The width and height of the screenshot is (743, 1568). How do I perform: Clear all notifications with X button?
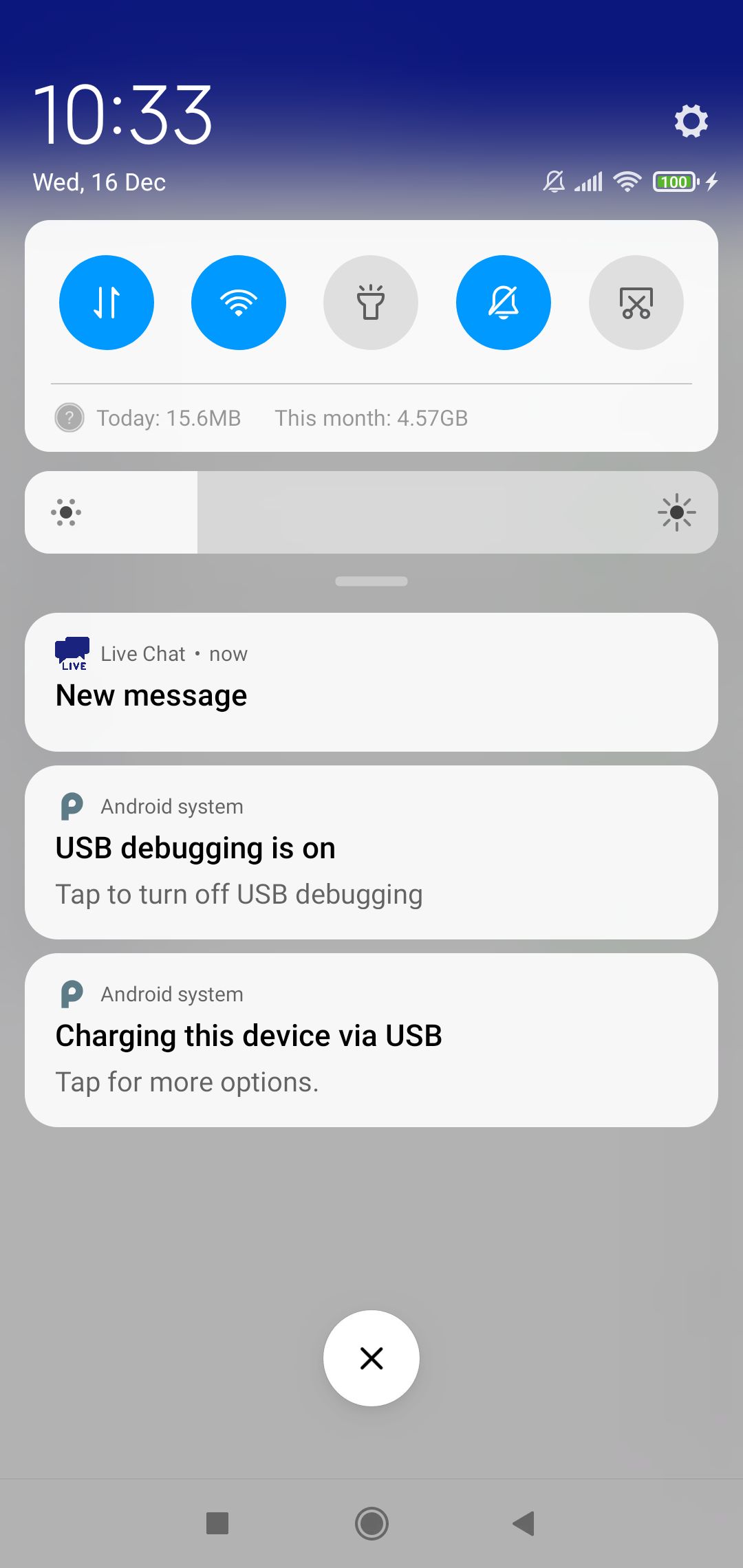pyautogui.click(x=371, y=1358)
